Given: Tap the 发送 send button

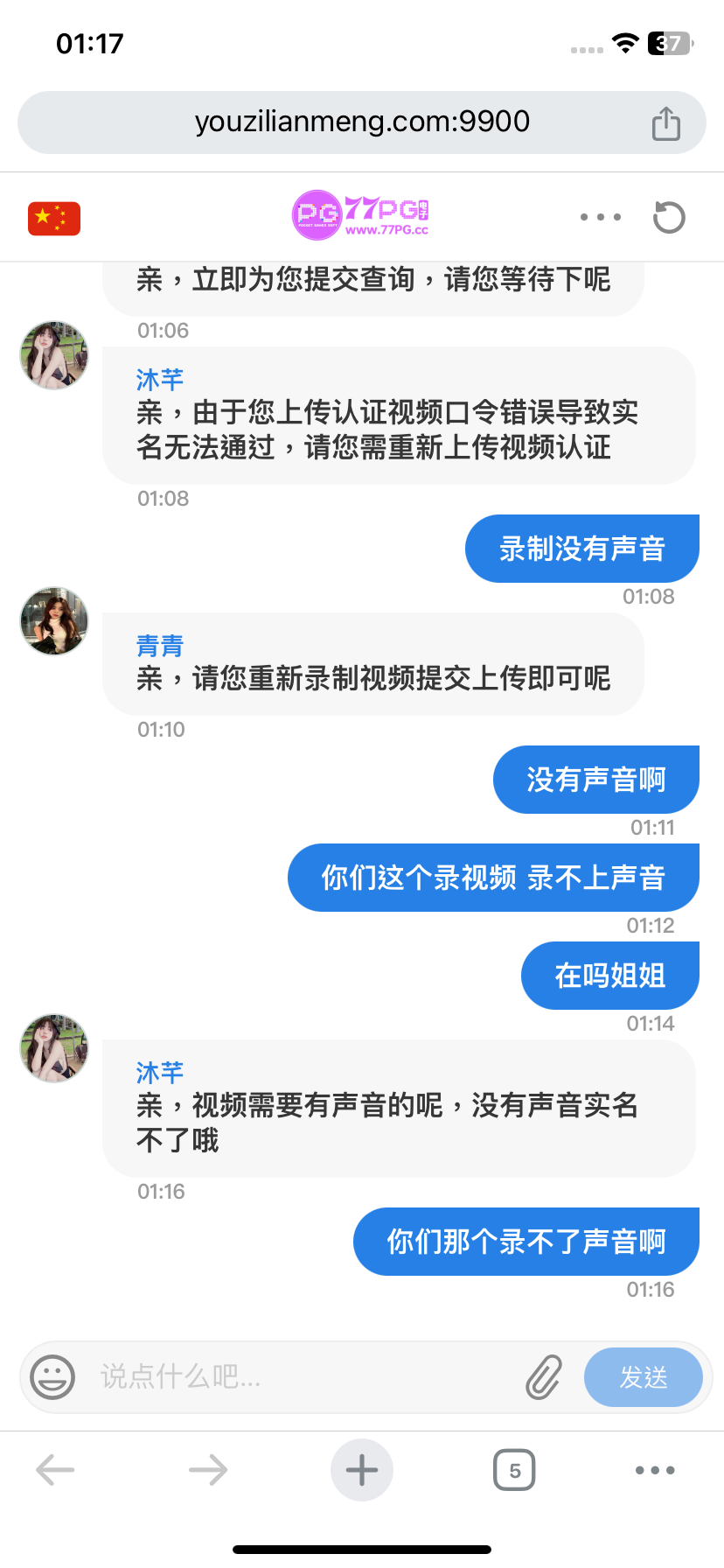Looking at the screenshot, I should tap(644, 1377).
